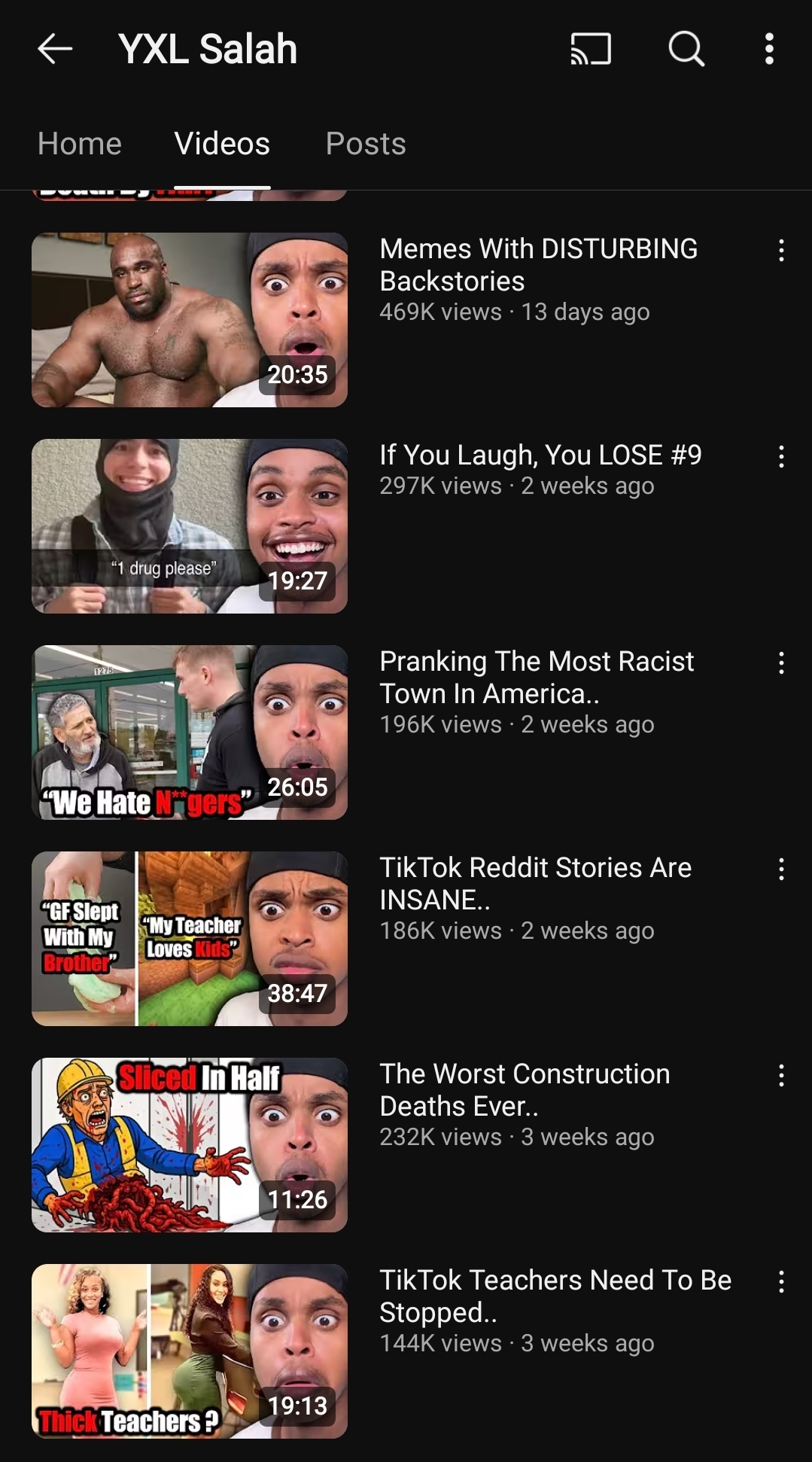The image size is (812, 1462).
Task: Cast to a device
Action: point(591,49)
